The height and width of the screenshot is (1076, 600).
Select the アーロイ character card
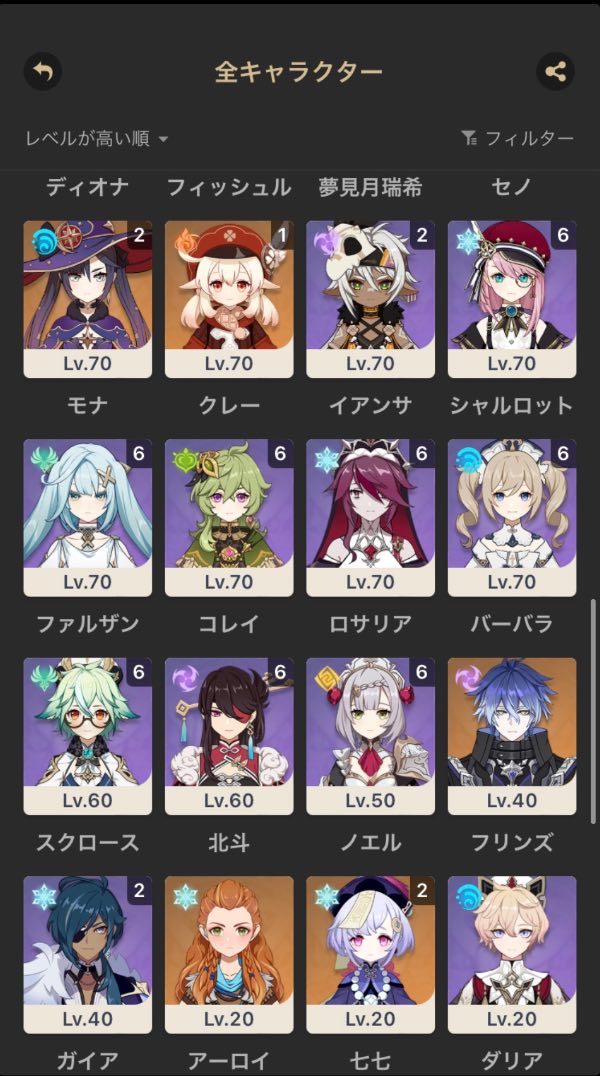(x=229, y=954)
